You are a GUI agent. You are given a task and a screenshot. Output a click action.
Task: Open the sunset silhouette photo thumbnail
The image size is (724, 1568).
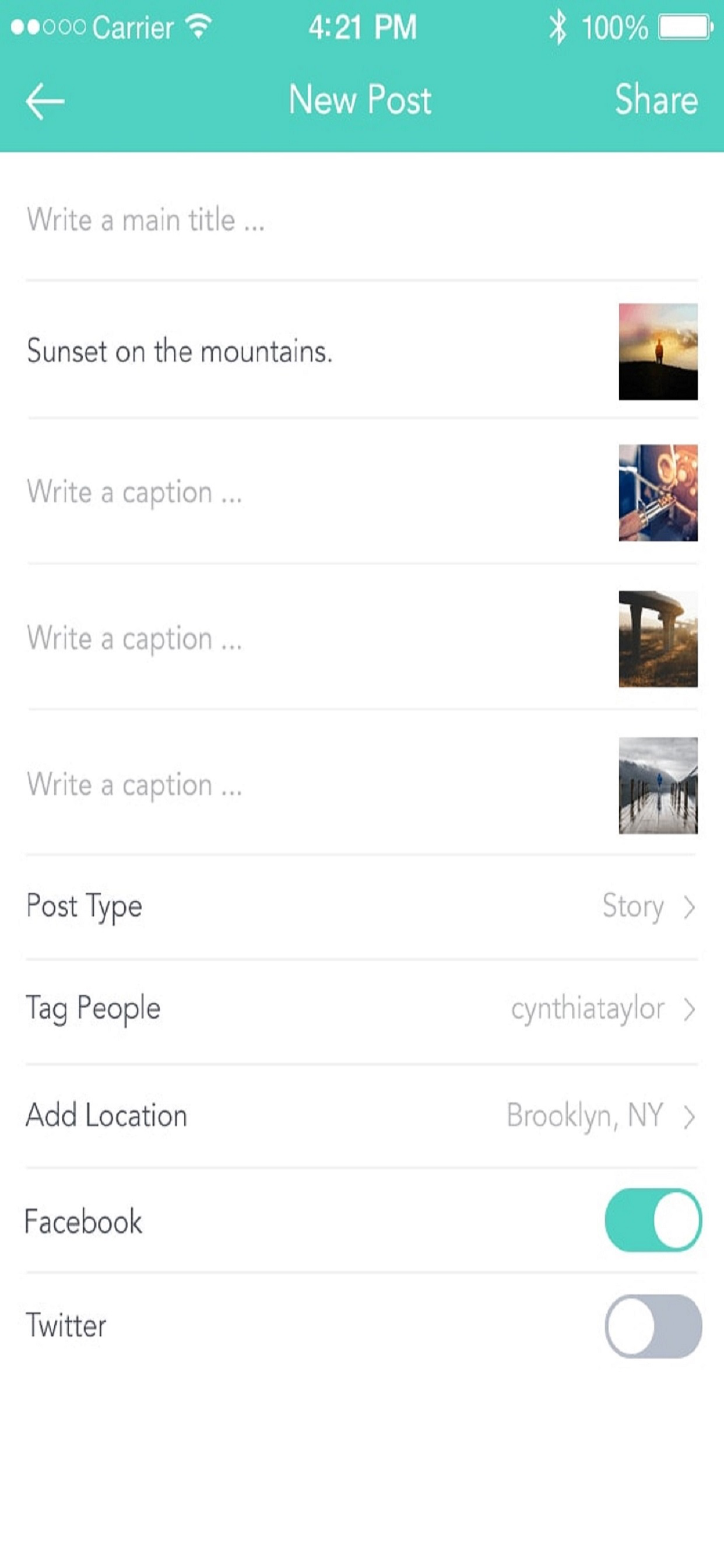[x=658, y=351]
